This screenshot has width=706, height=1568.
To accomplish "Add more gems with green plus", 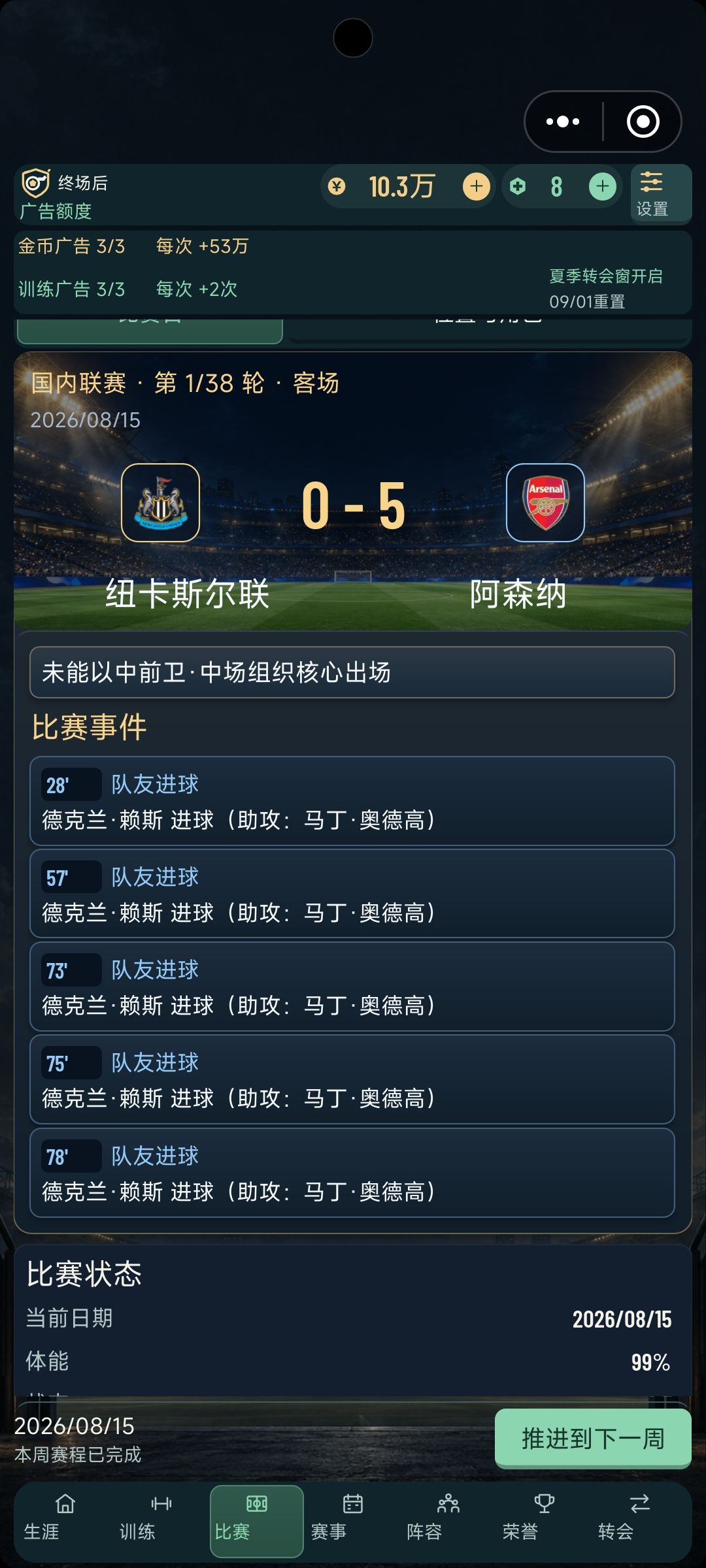I will pos(602,187).
